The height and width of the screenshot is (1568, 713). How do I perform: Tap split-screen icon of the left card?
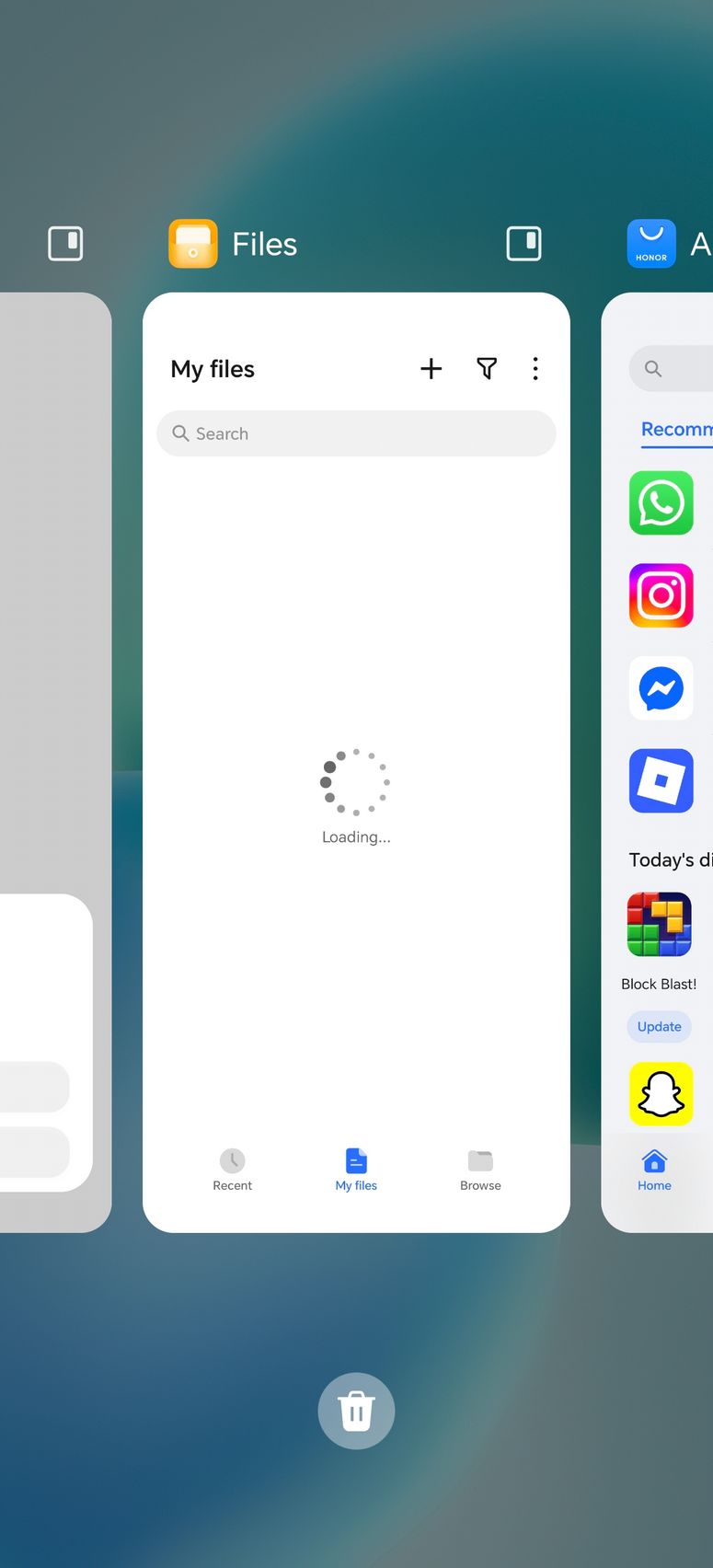coord(65,244)
